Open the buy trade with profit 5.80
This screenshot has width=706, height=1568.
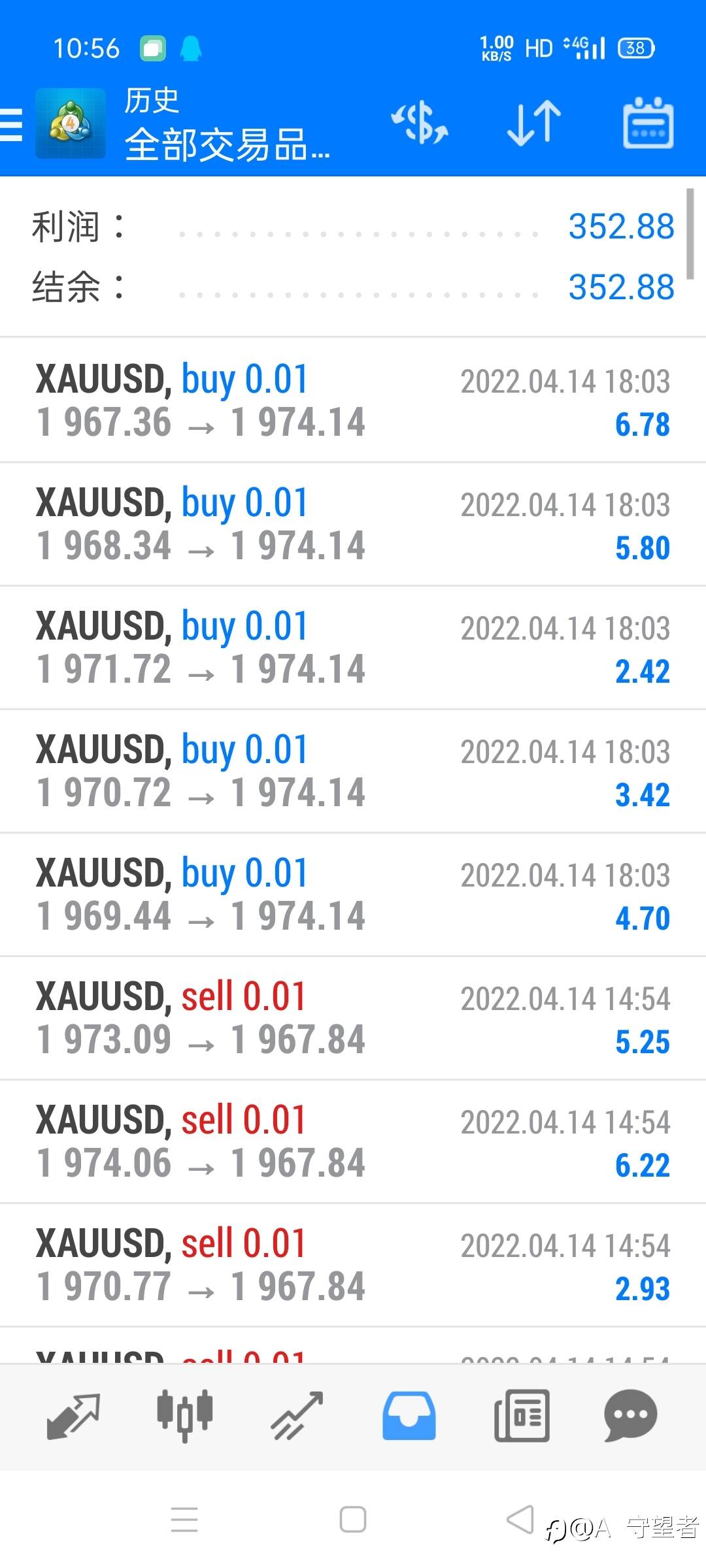point(353,524)
